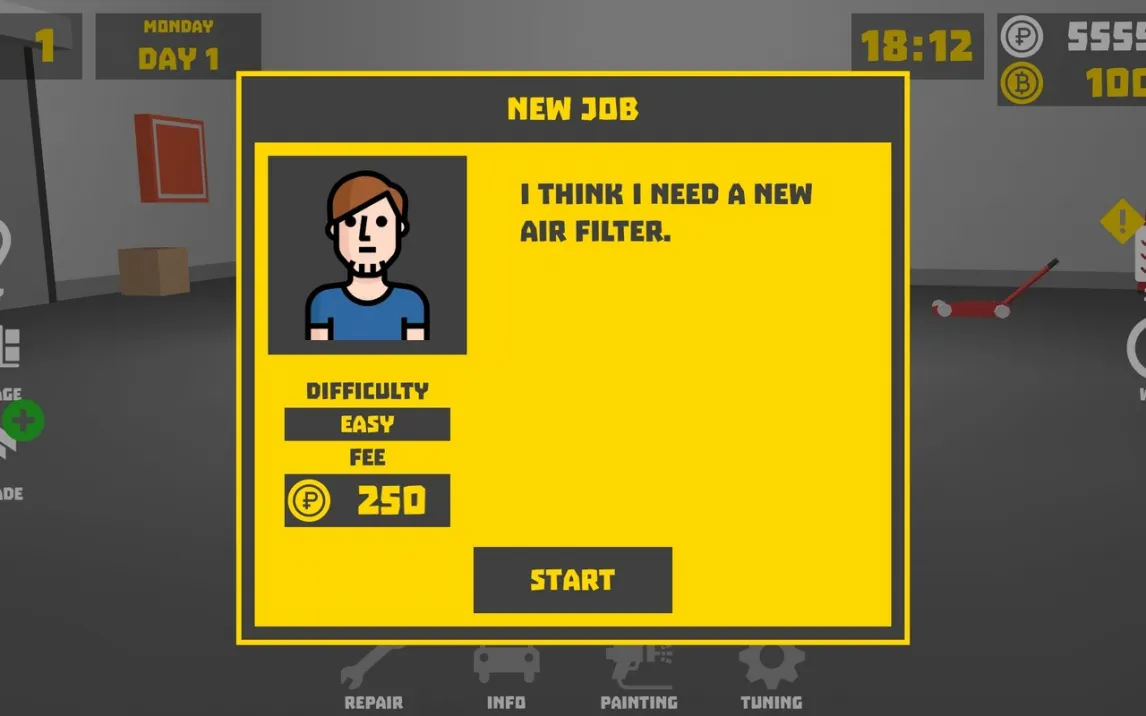Start the new air filter job

coord(572,580)
